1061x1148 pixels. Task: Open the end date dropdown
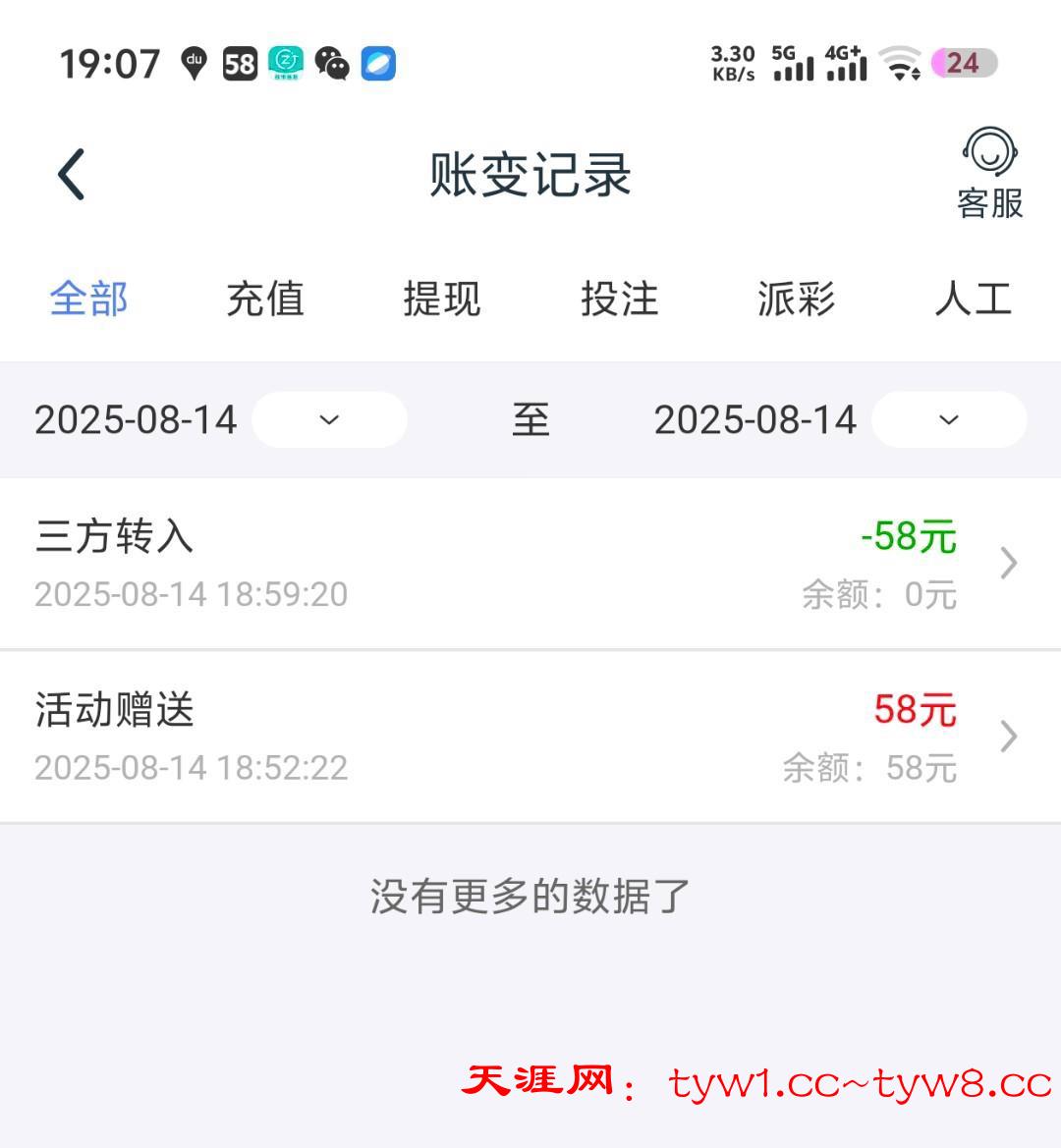(x=948, y=420)
